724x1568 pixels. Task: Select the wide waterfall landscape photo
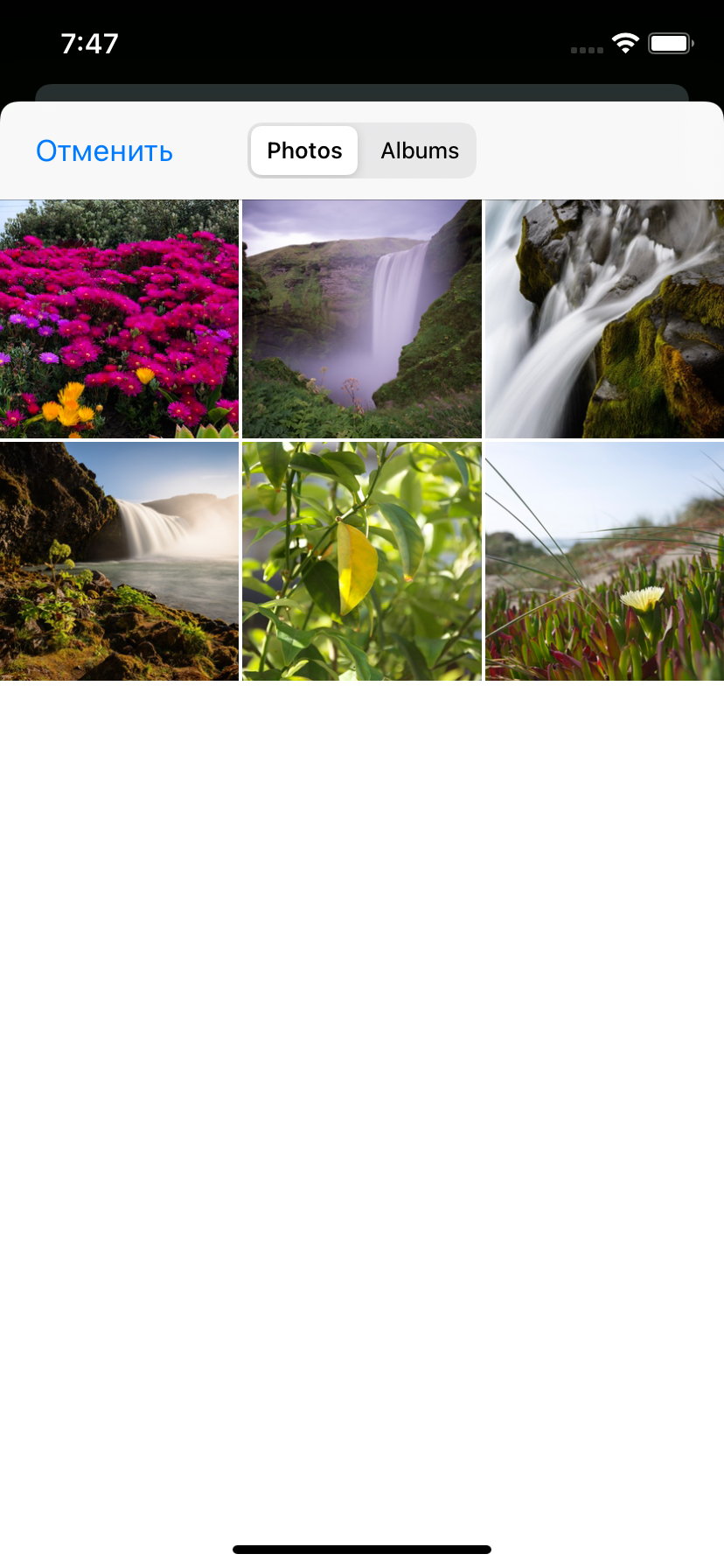[x=119, y=561]
